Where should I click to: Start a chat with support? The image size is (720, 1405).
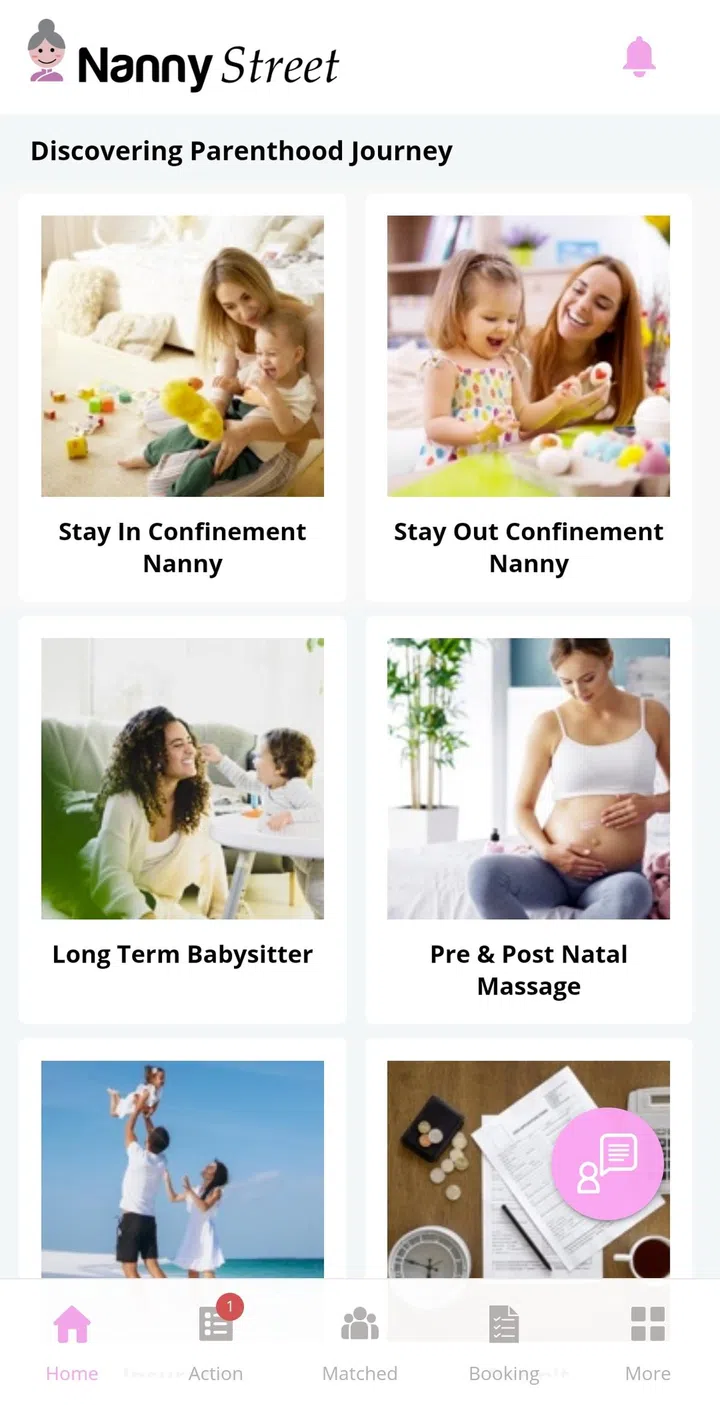607,1164
